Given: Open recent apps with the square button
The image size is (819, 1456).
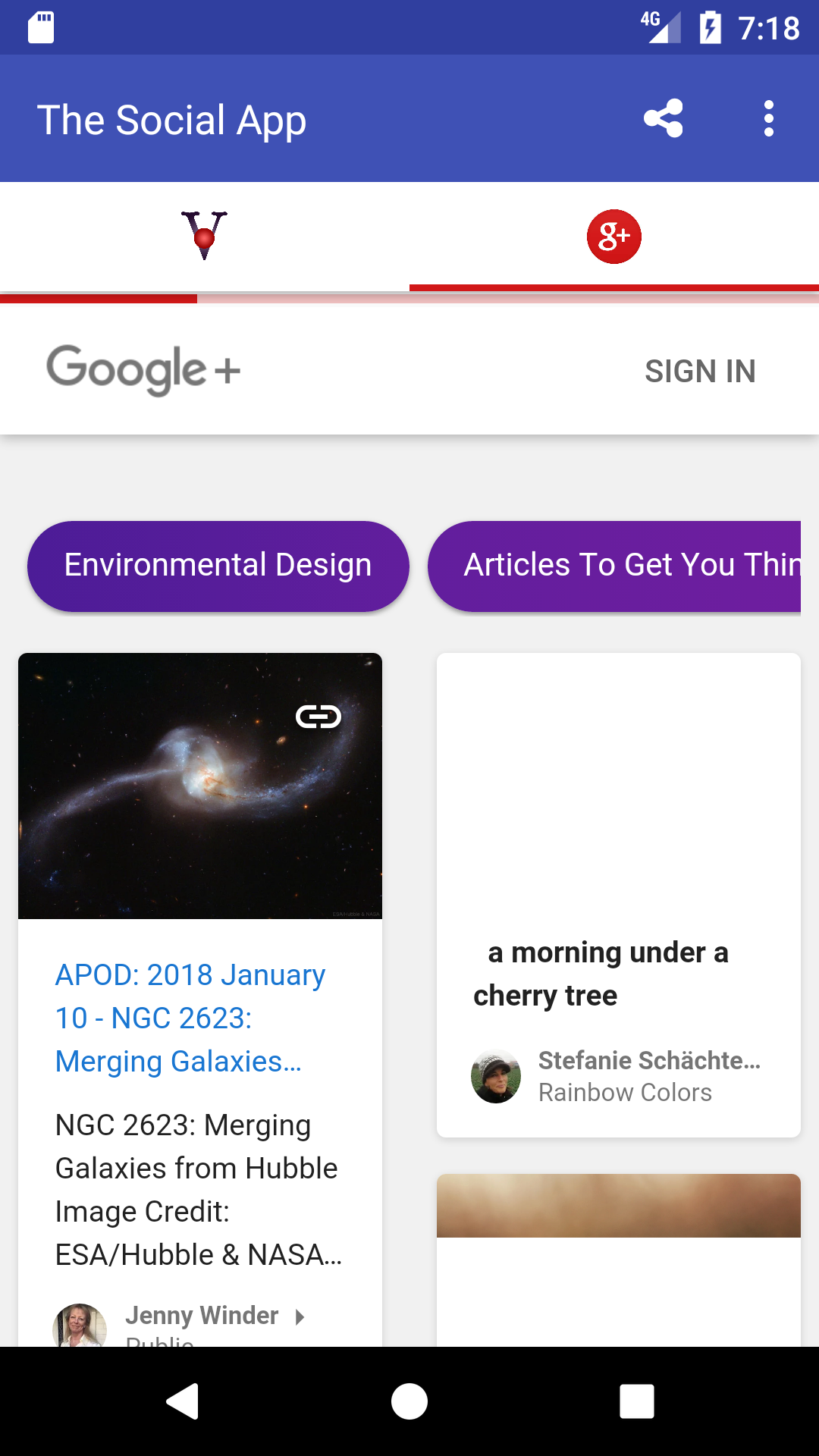Looking at the screenshot, I should tap(637, 1401).
